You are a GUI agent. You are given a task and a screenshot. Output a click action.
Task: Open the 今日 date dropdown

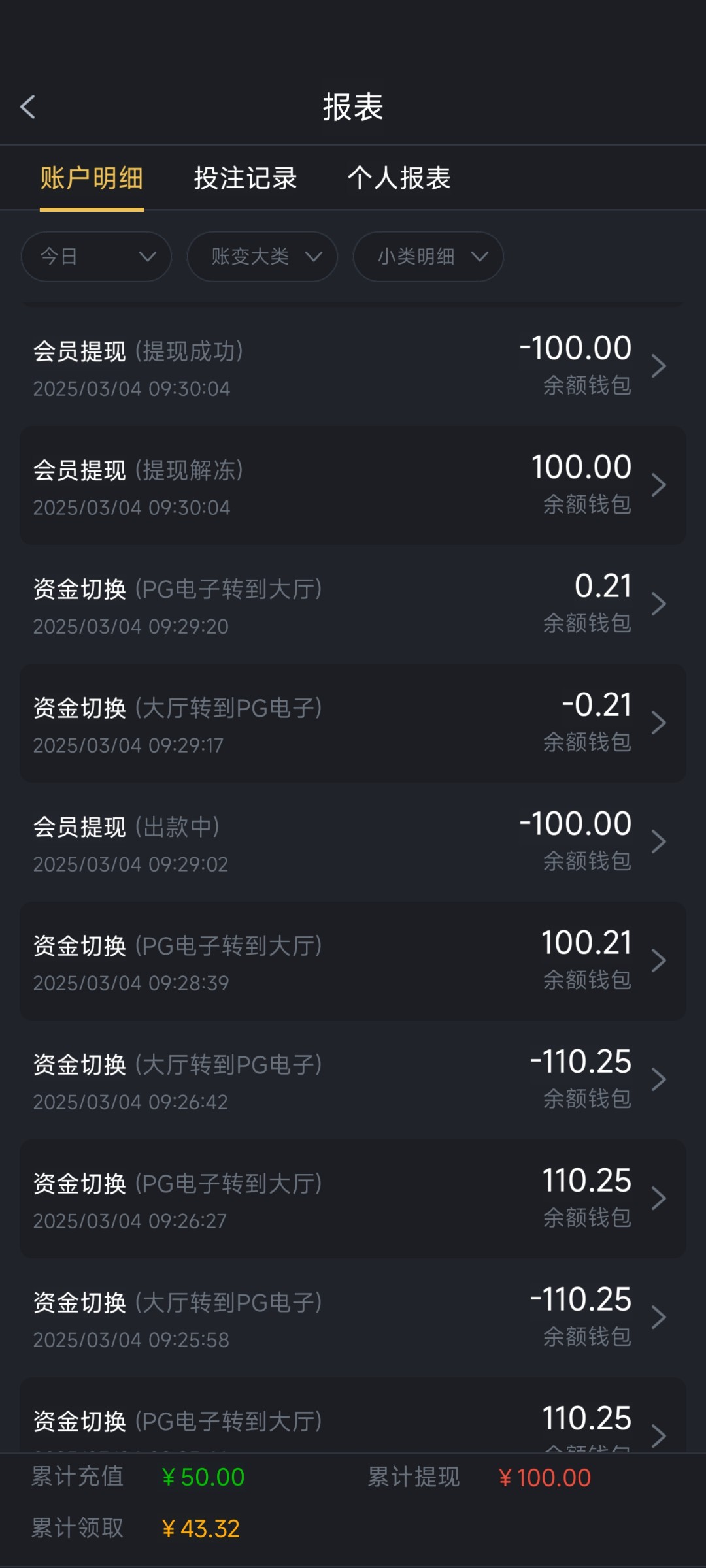coord(96,257)
